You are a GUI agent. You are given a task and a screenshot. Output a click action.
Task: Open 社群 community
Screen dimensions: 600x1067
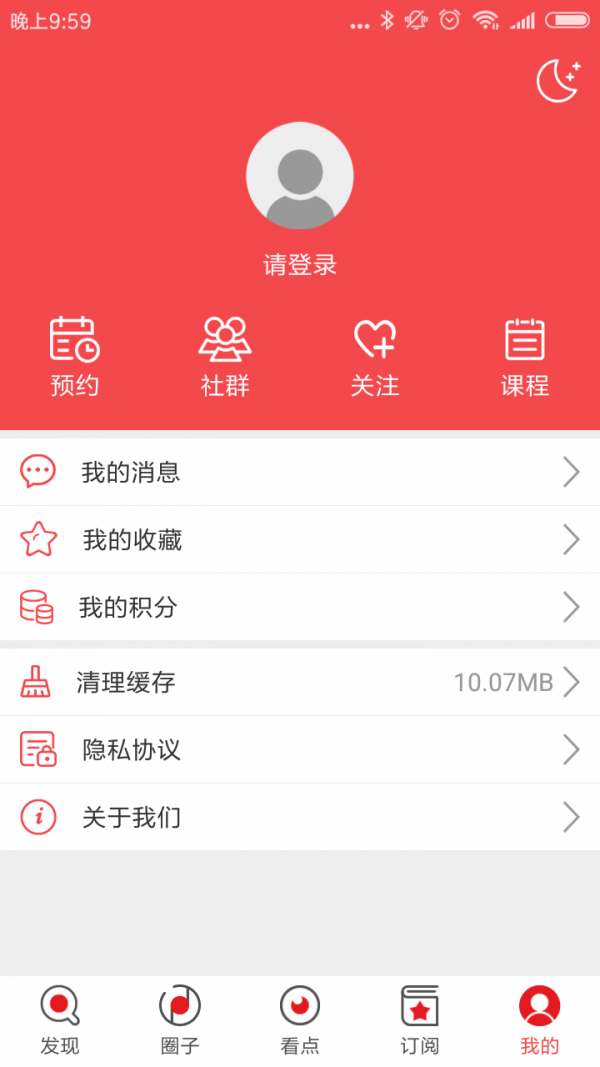[225, 357]
